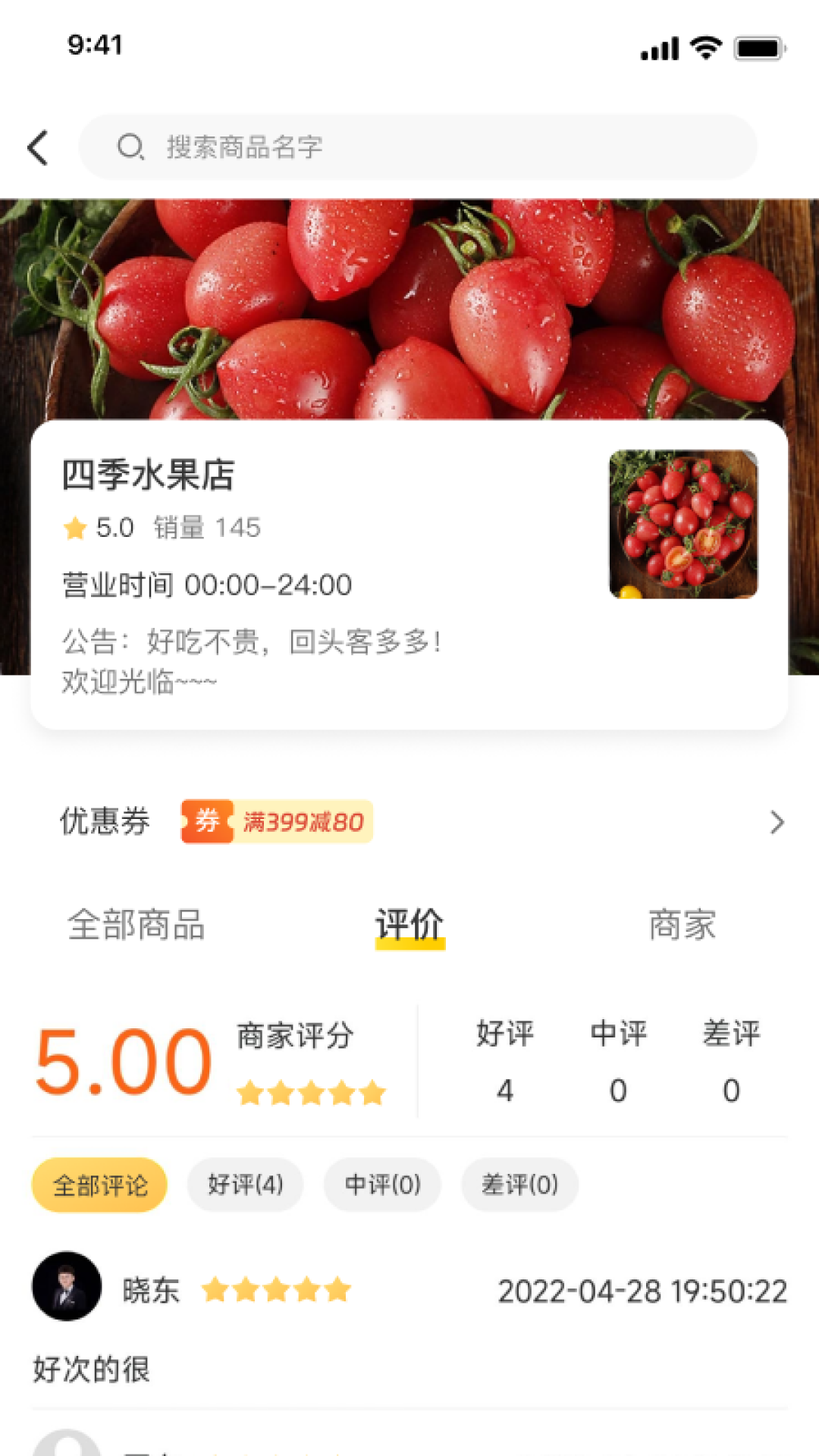Image resolution: width=819 pixels, height=1456 pixels.
Task: Tap the shop name 四季水果店
Action: 149,476
